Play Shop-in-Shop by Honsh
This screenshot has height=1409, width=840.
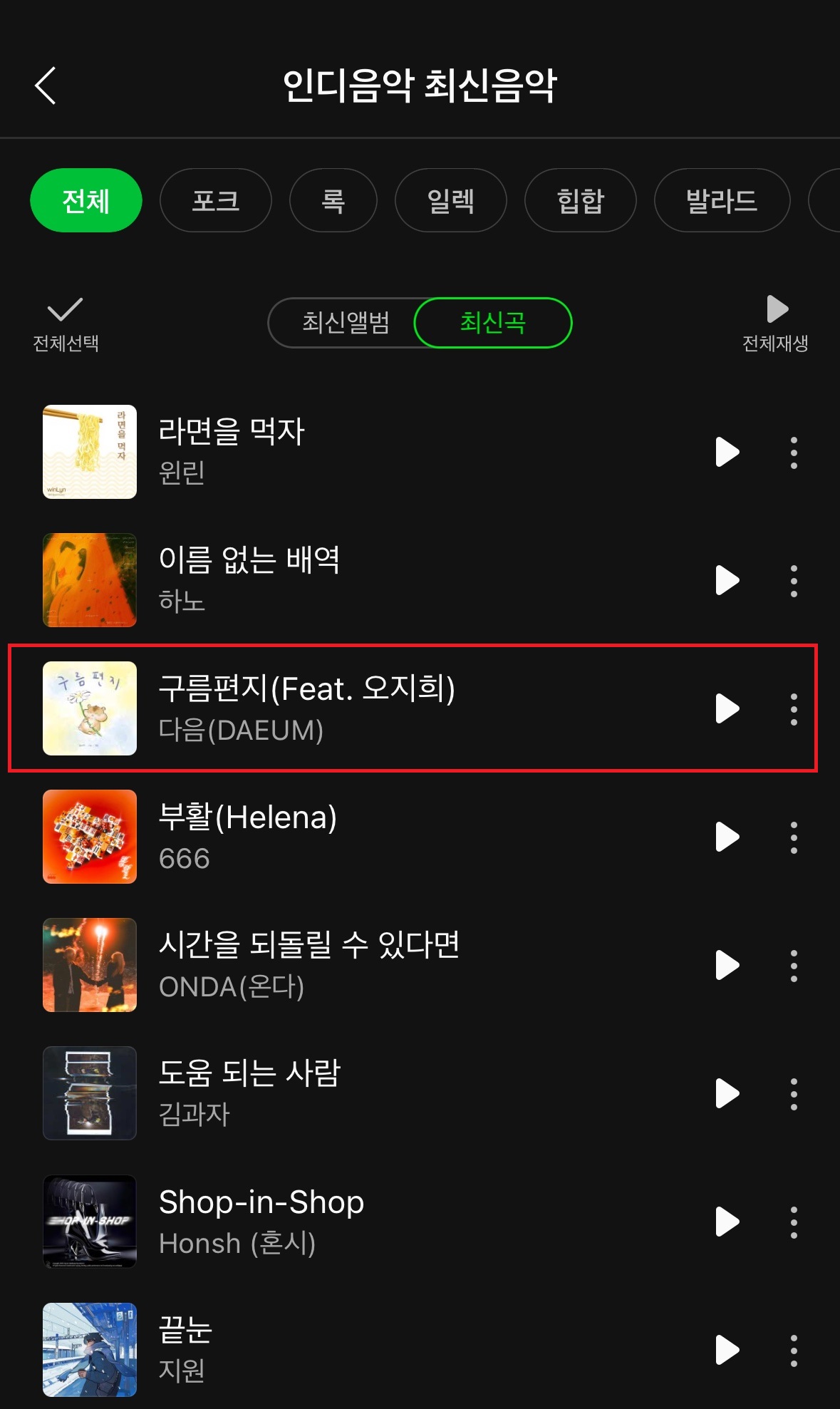pyautogui.click(x=727, y=1222)
